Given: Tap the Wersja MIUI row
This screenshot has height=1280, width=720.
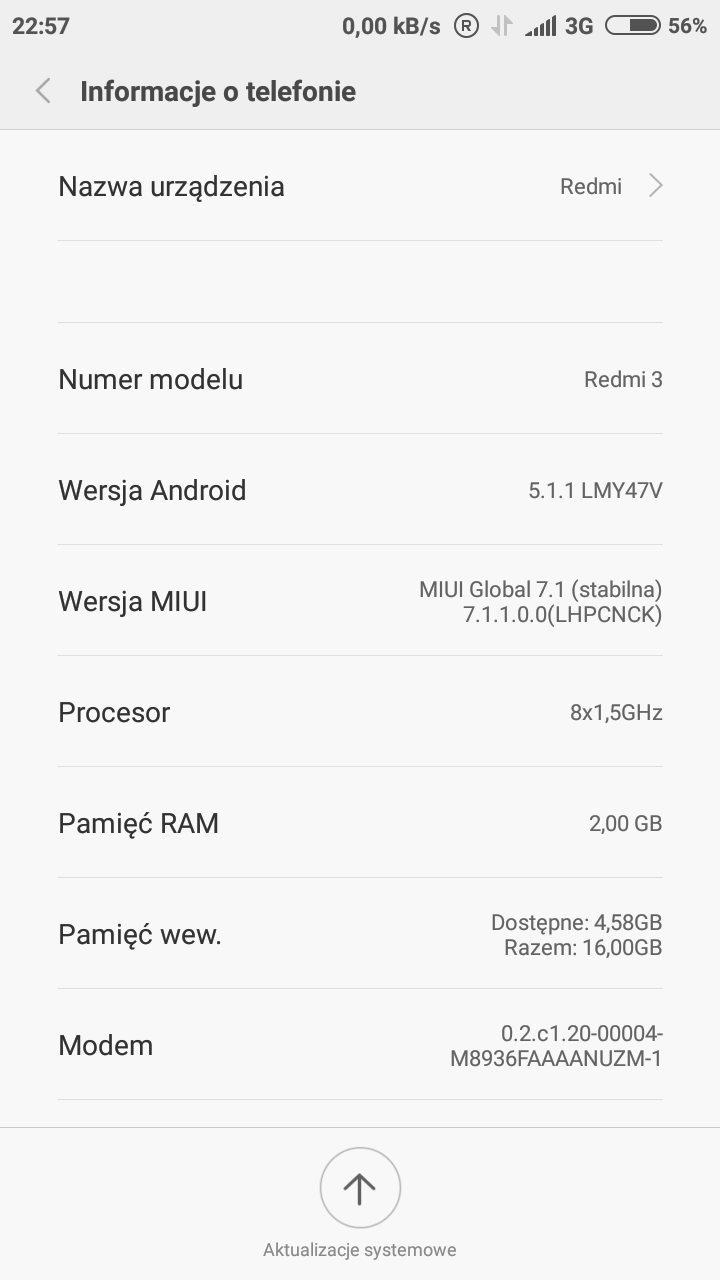Looking at the screenshot, I should coord(360,602).
